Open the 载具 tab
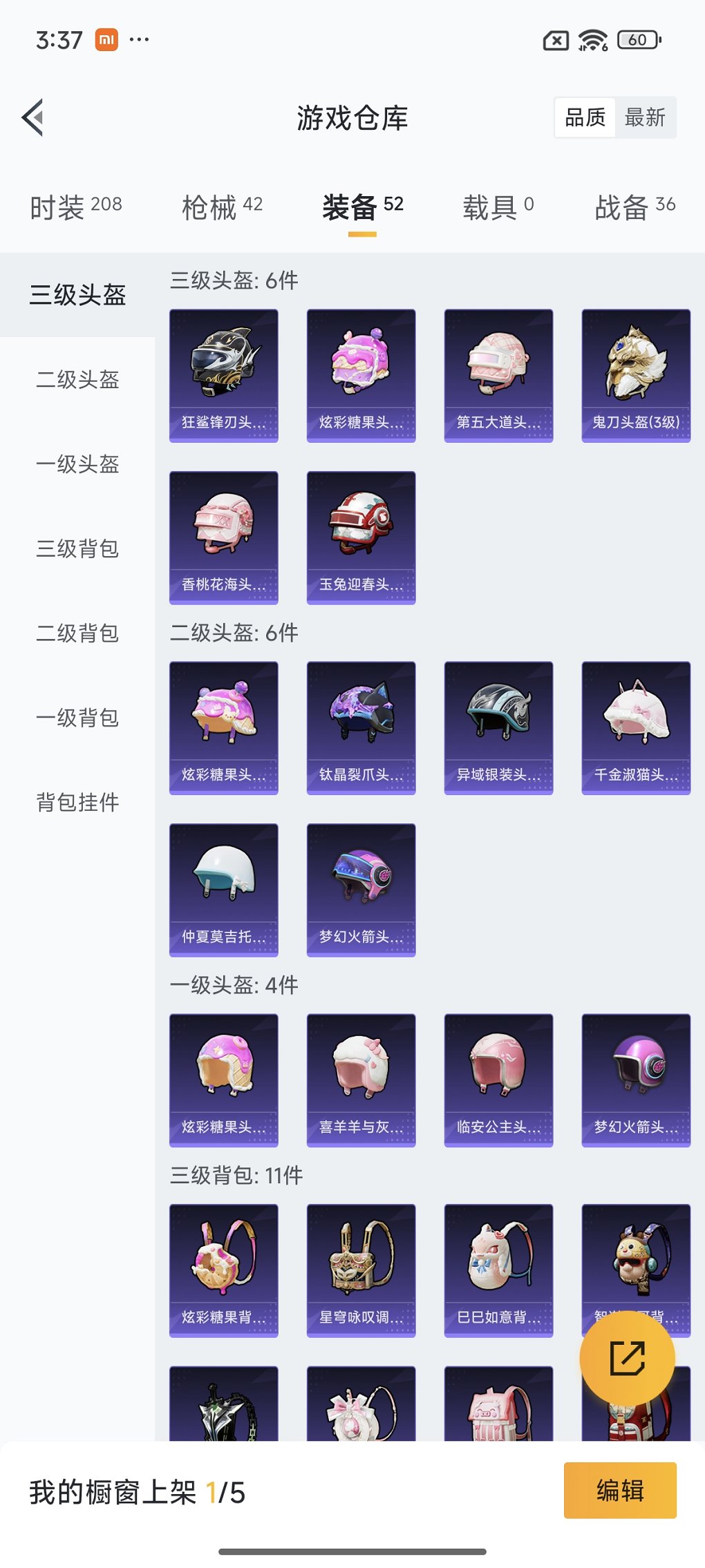 point(498,207)
